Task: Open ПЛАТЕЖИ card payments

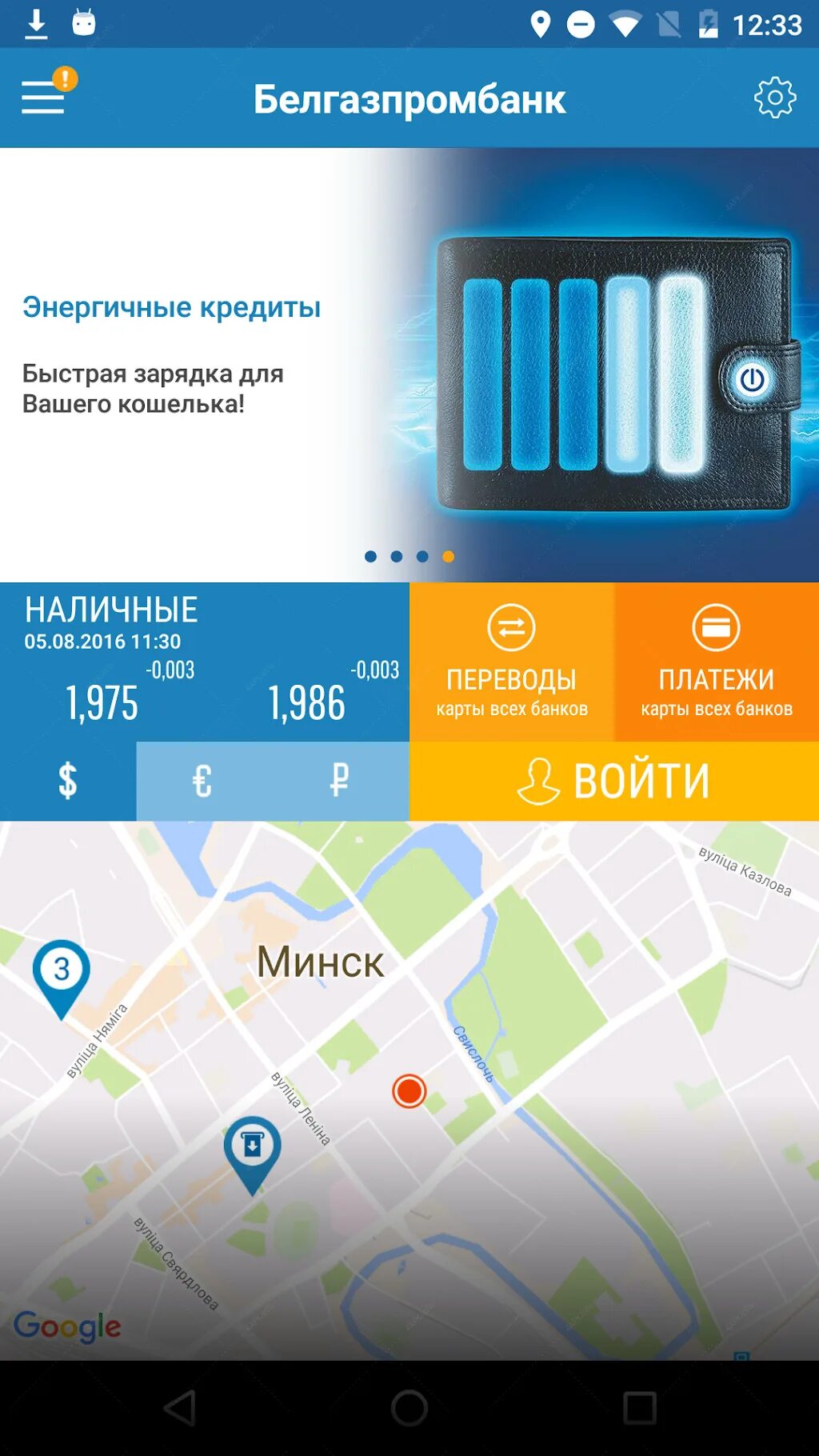Action: pos(717,662)
